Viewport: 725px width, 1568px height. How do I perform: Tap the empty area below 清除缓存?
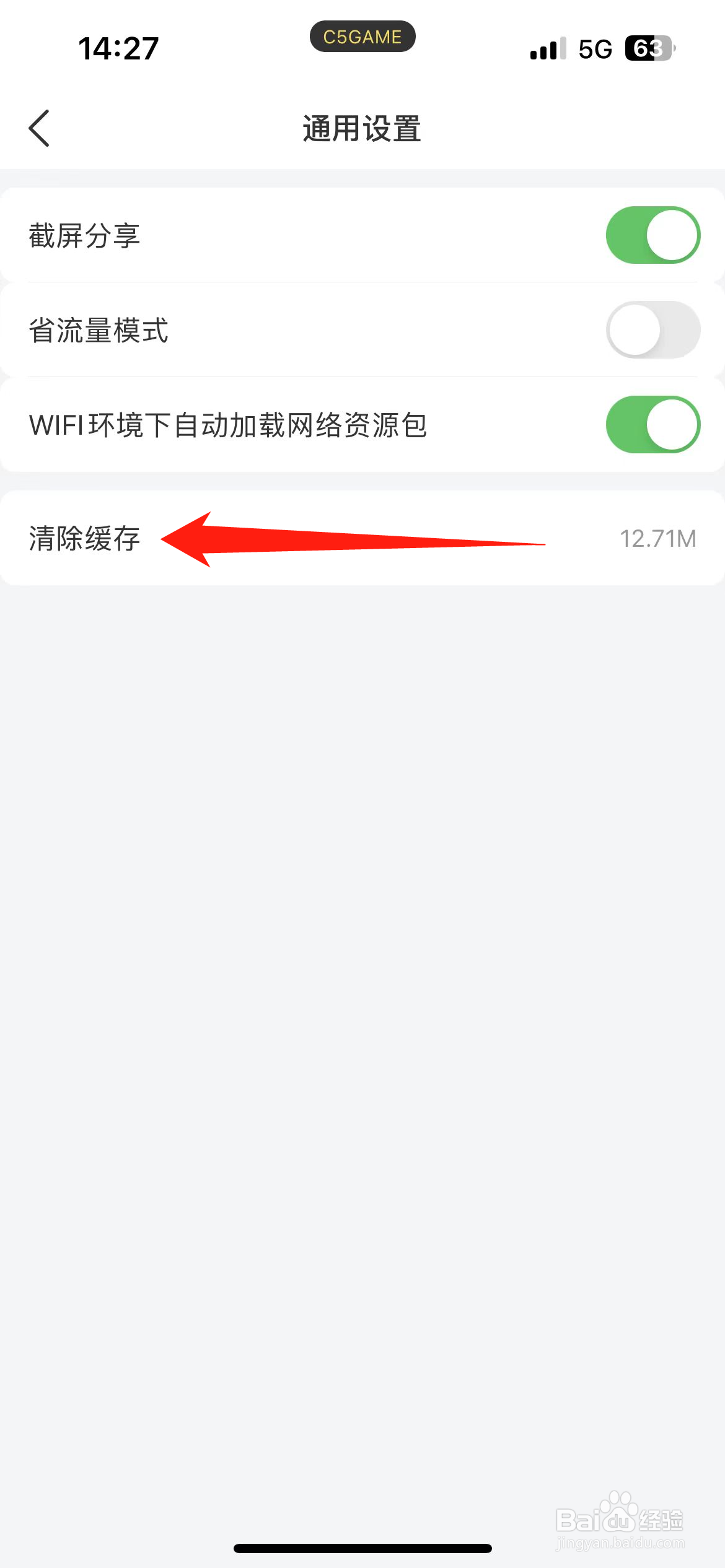coord(362,867)
